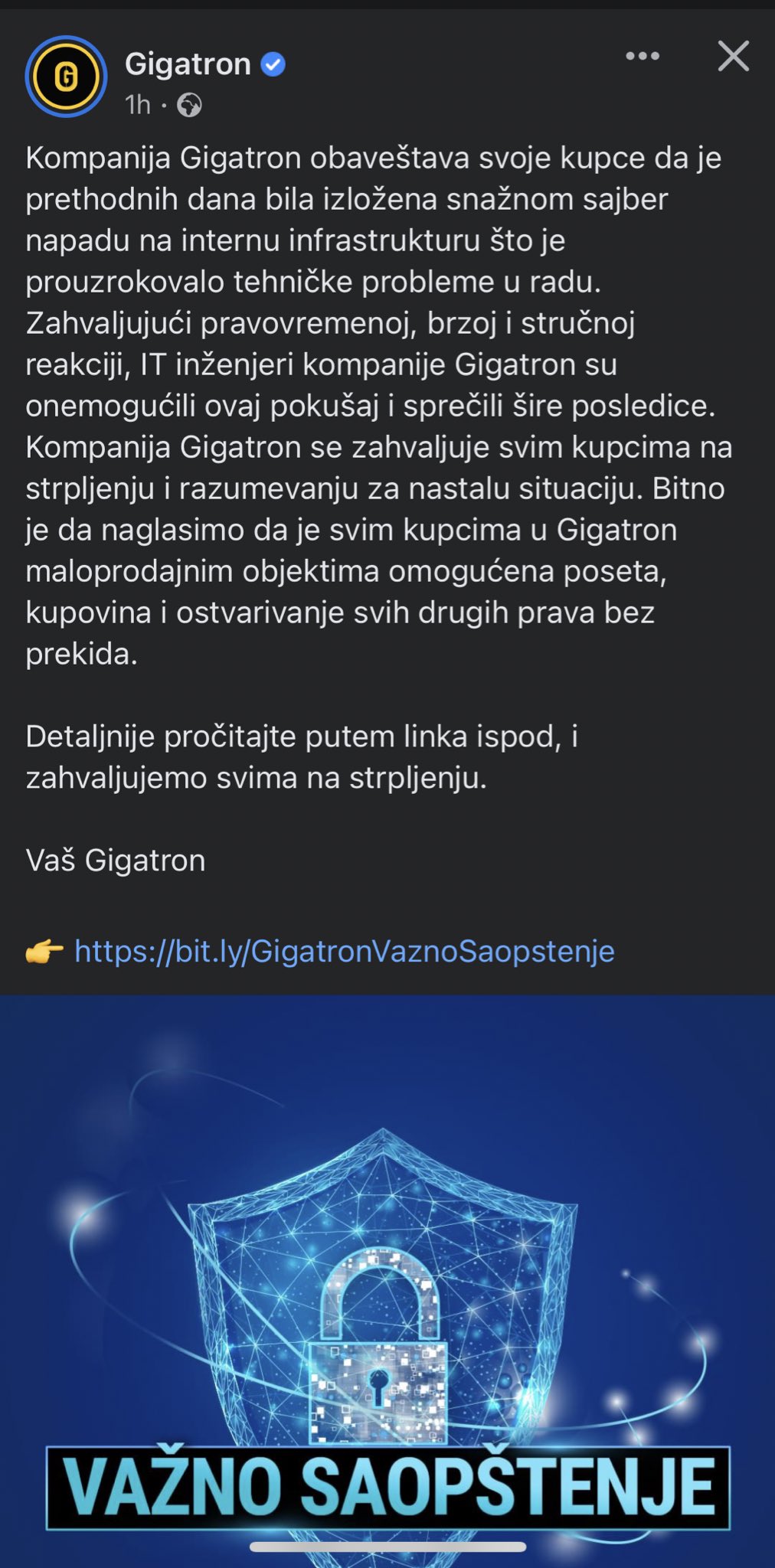Dismiss the post with the X button
Image resolution: width=775 pixels, height=1568 pixels.
tap(733, 56)
